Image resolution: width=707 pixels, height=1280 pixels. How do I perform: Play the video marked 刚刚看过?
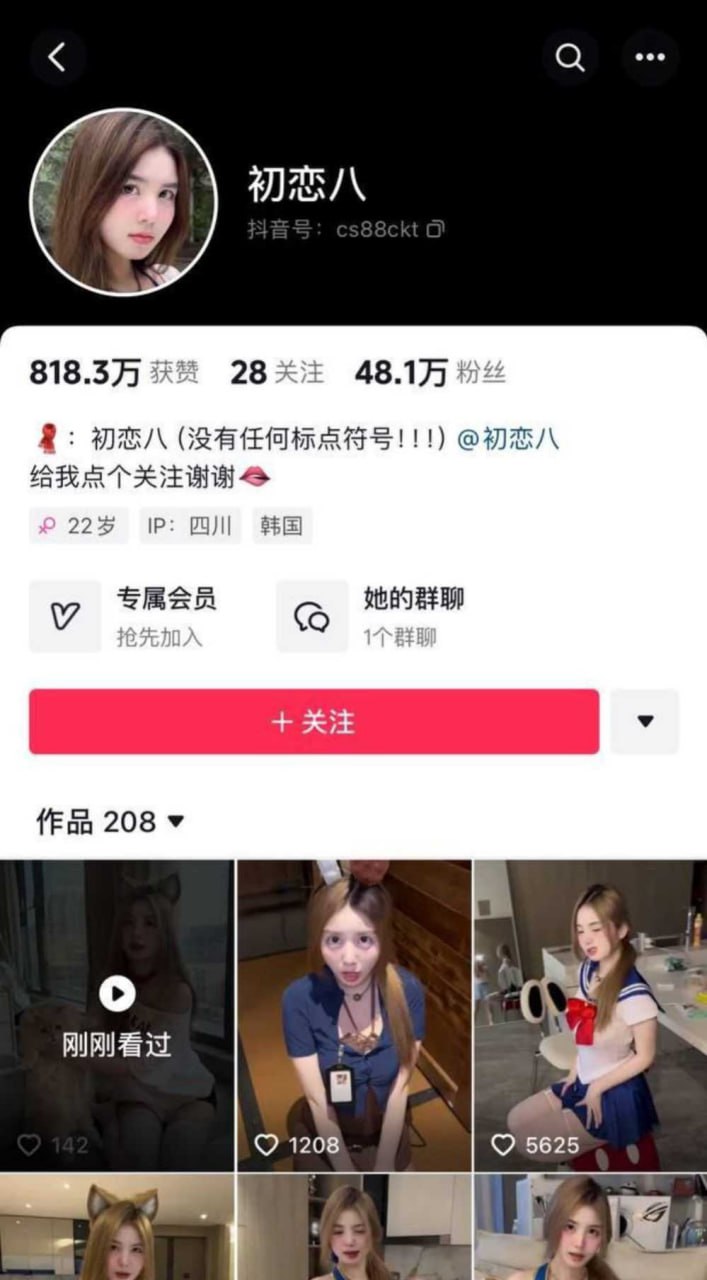pos(117,1015)
